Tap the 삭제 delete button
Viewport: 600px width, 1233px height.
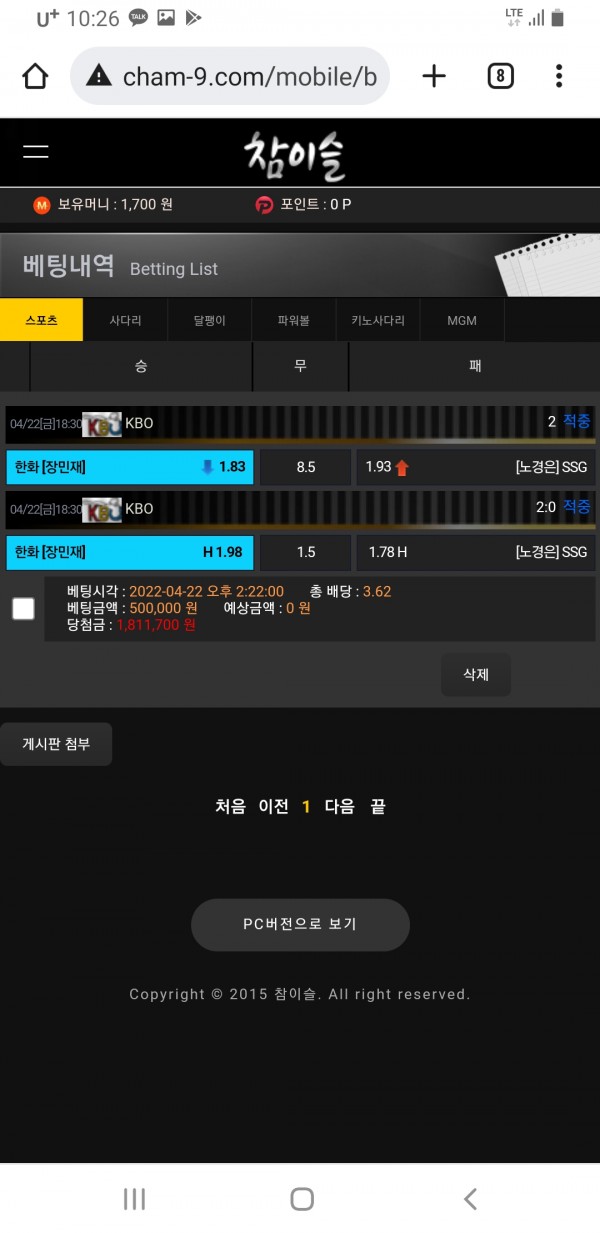tap(476, 675)
